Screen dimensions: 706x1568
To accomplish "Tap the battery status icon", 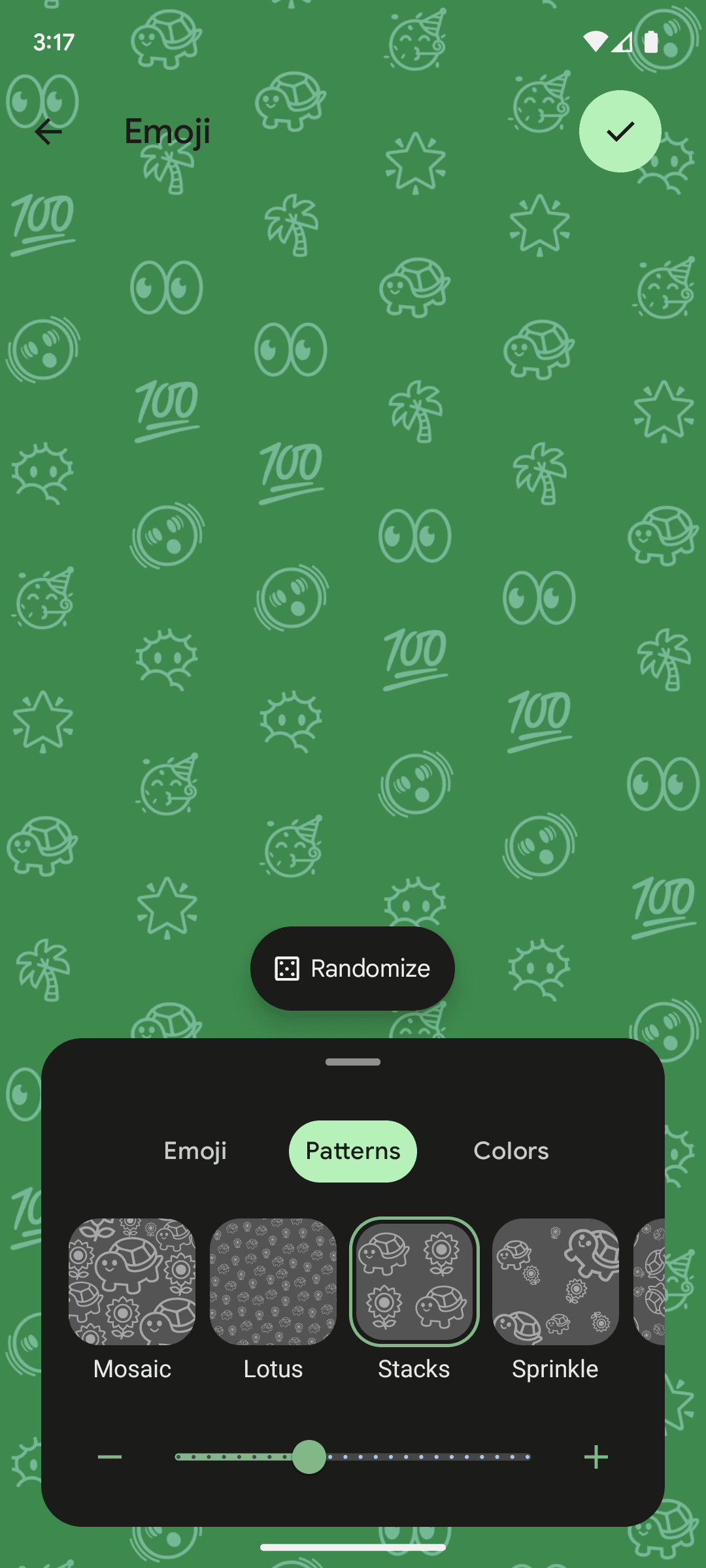I will (651, 42).
